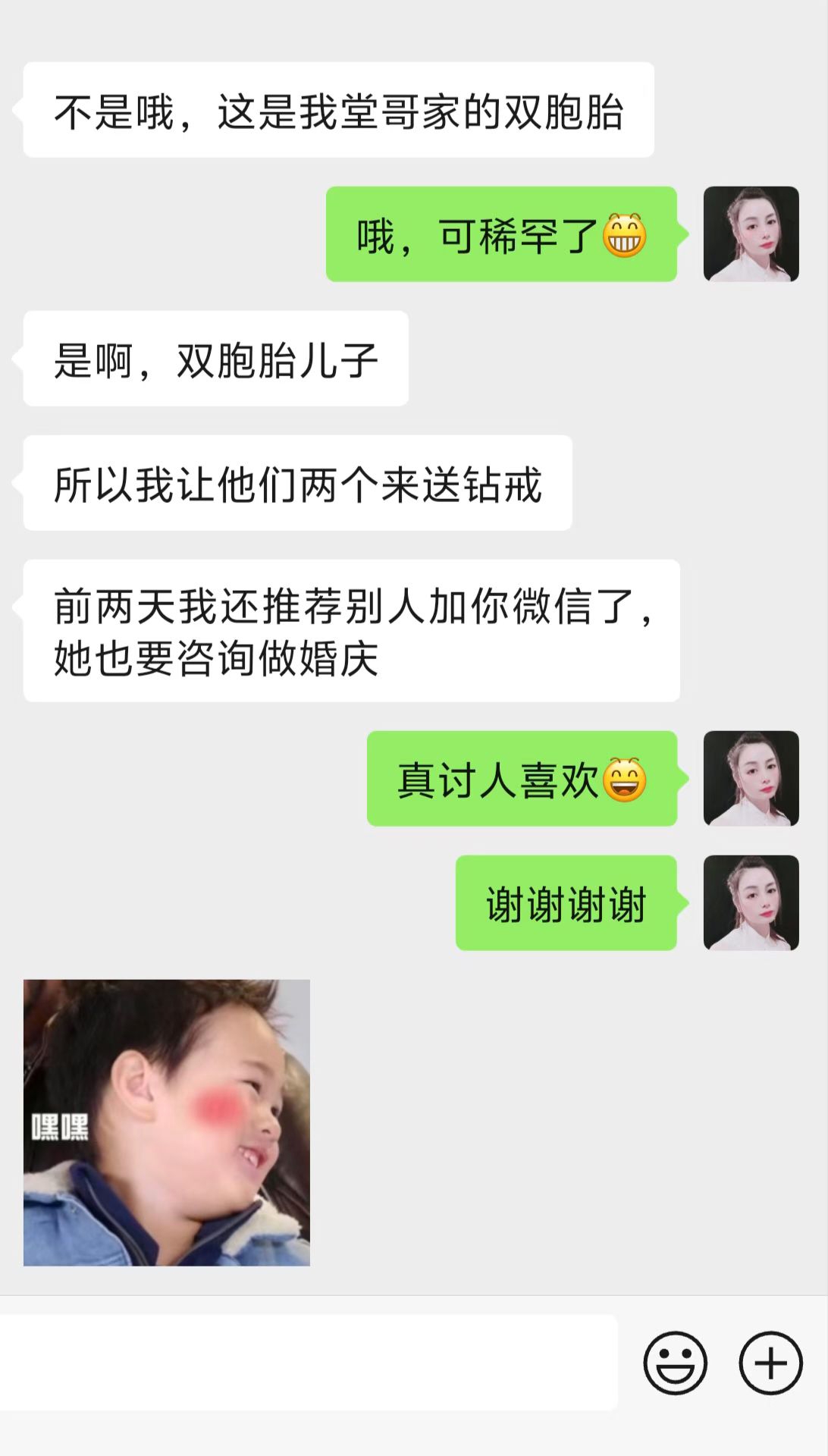Image resolution: width=828 pixels, height=1456 pixels.
Task: Tap the message input field
Action: tap(307, 1363)
